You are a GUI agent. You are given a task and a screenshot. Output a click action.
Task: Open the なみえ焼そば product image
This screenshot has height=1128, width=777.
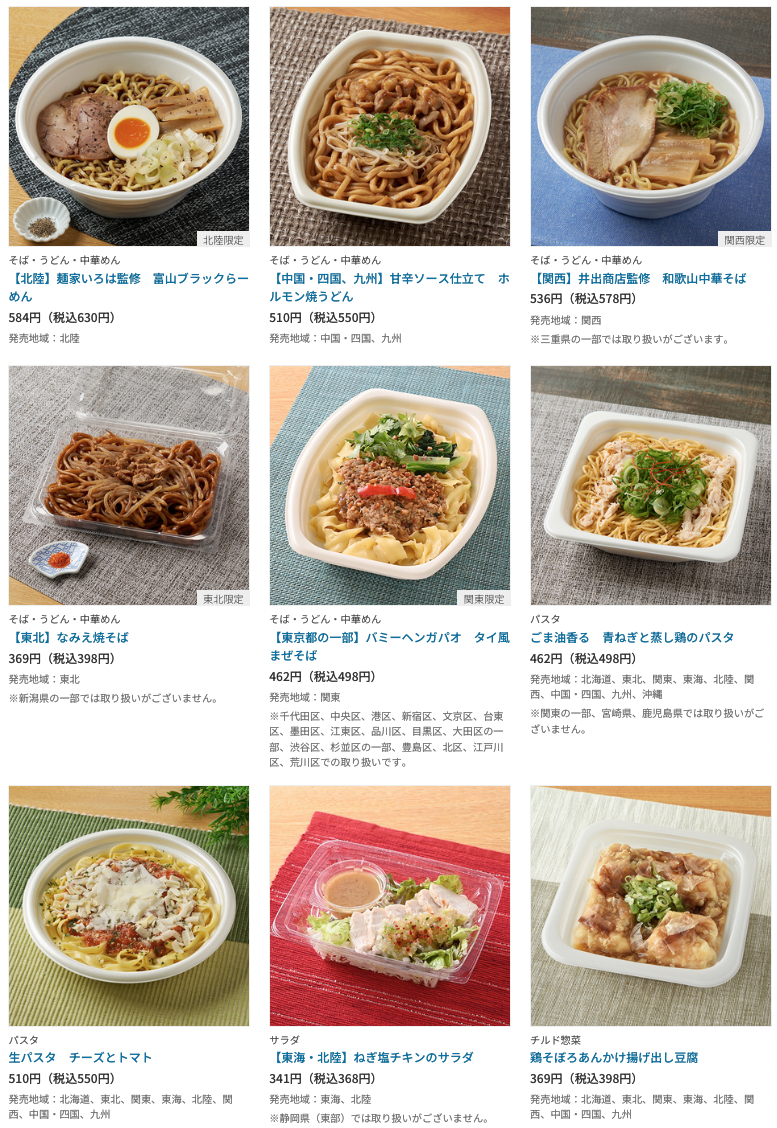point(129,485)
